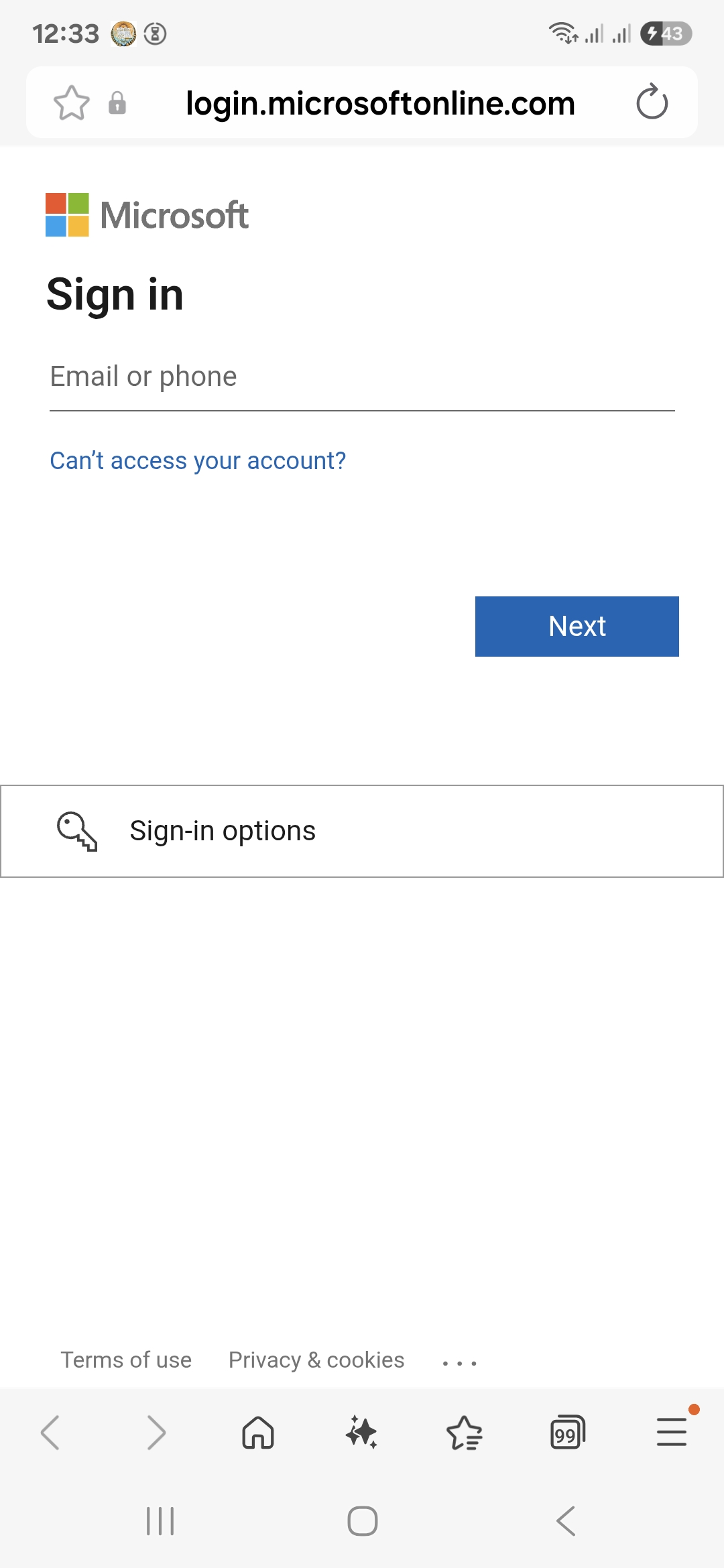Bookmark this page with the star icon
Viewport: 724px width, 1568px height.
tap(71, 103)
